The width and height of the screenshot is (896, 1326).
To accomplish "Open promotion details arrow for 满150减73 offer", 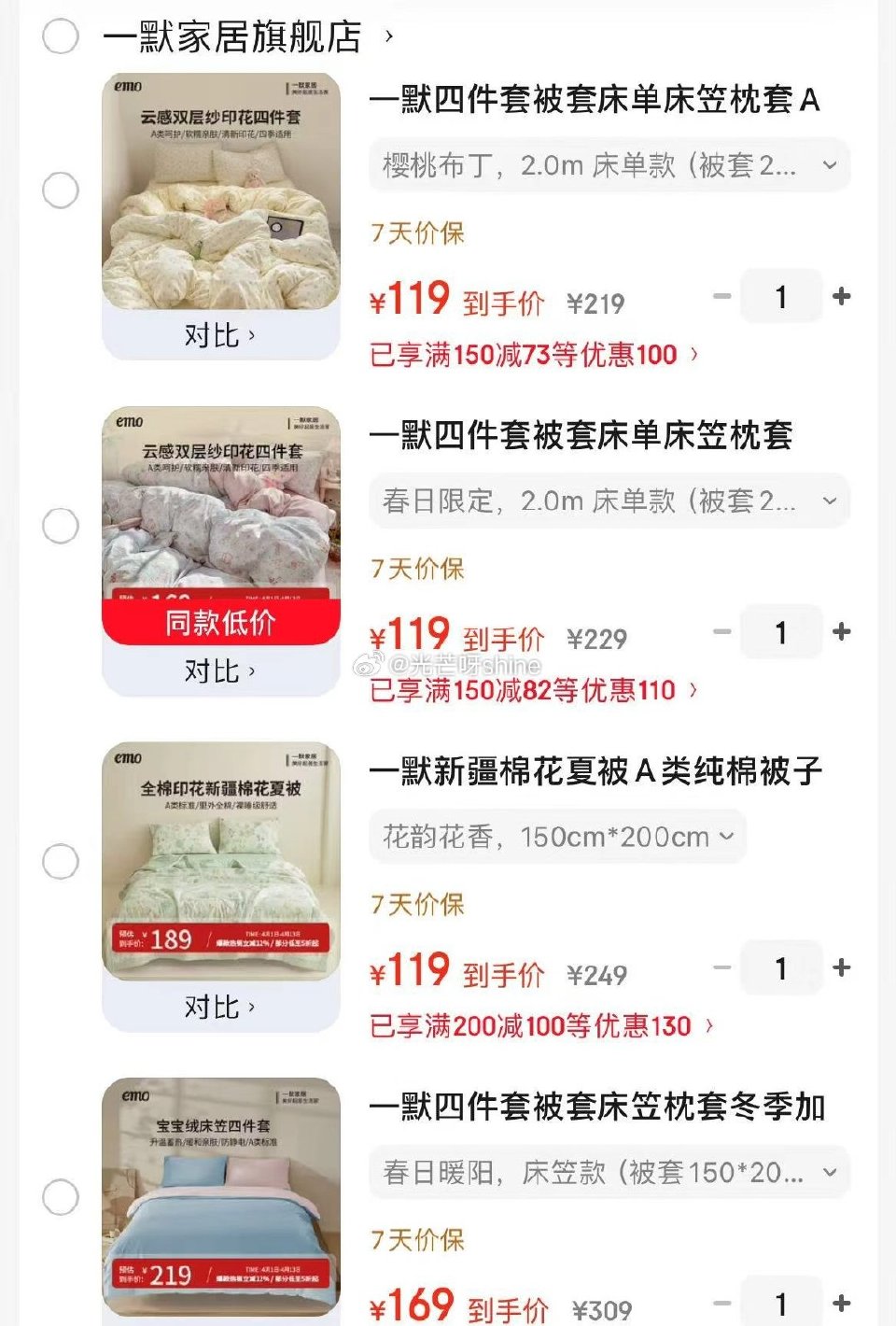I will pyautogui.click(x=691, y=356).
